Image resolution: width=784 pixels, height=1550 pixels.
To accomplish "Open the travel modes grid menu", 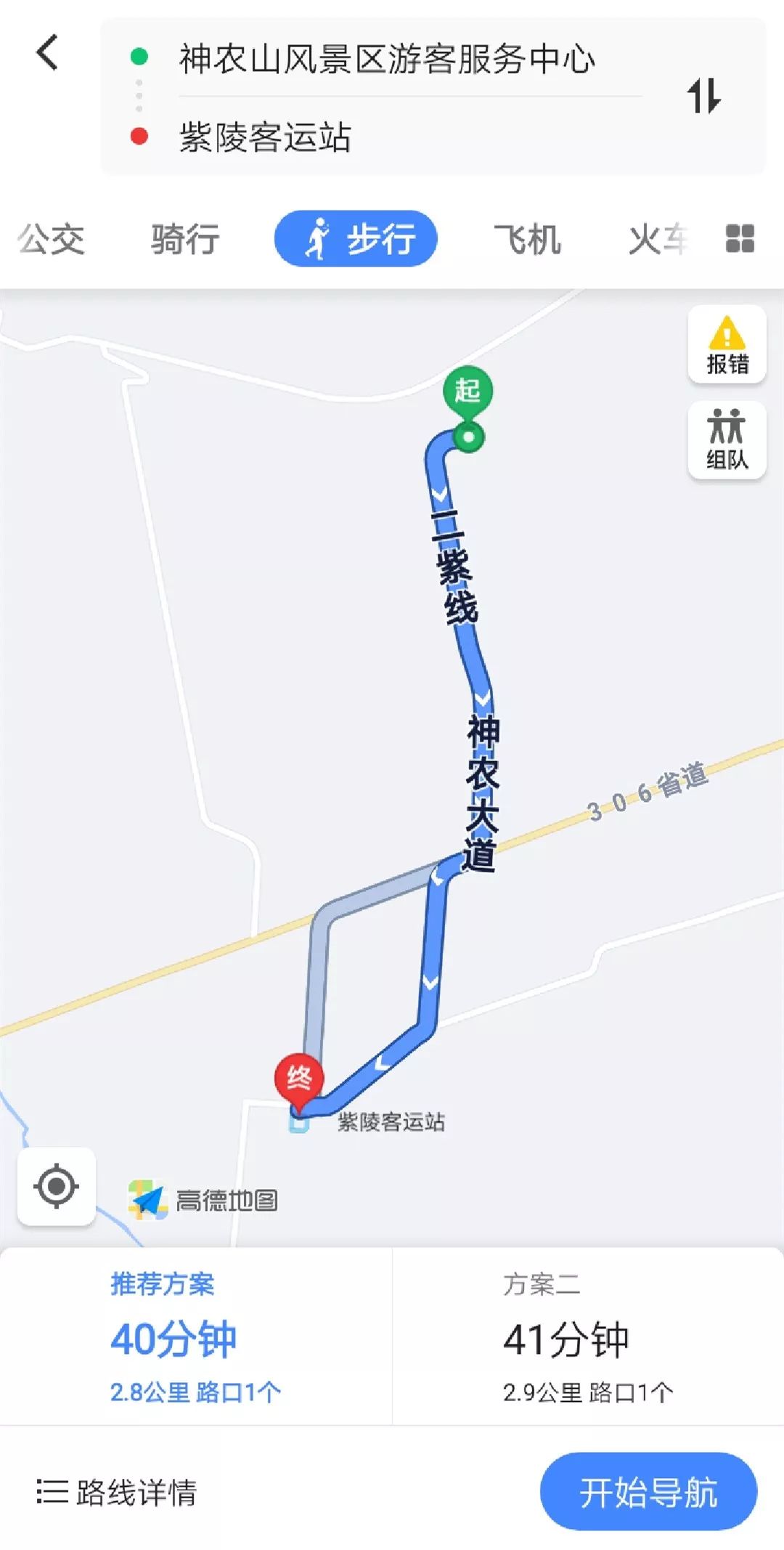I will click(740, 238).
